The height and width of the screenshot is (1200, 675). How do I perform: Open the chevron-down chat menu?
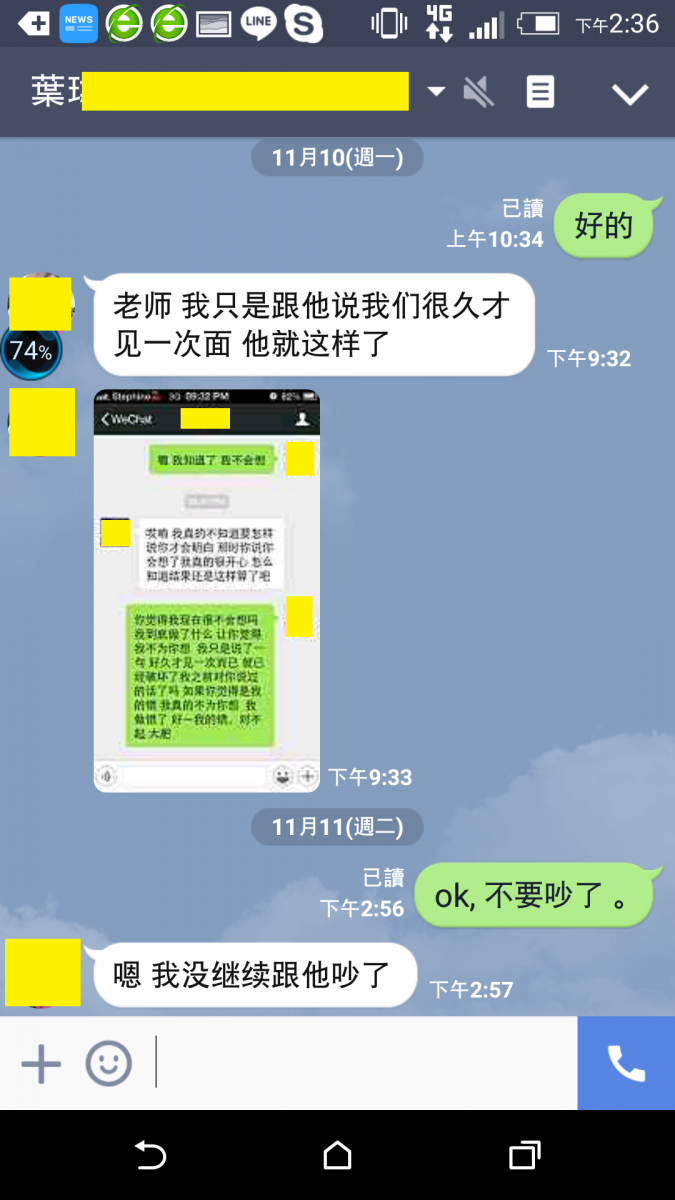[630, 94]
